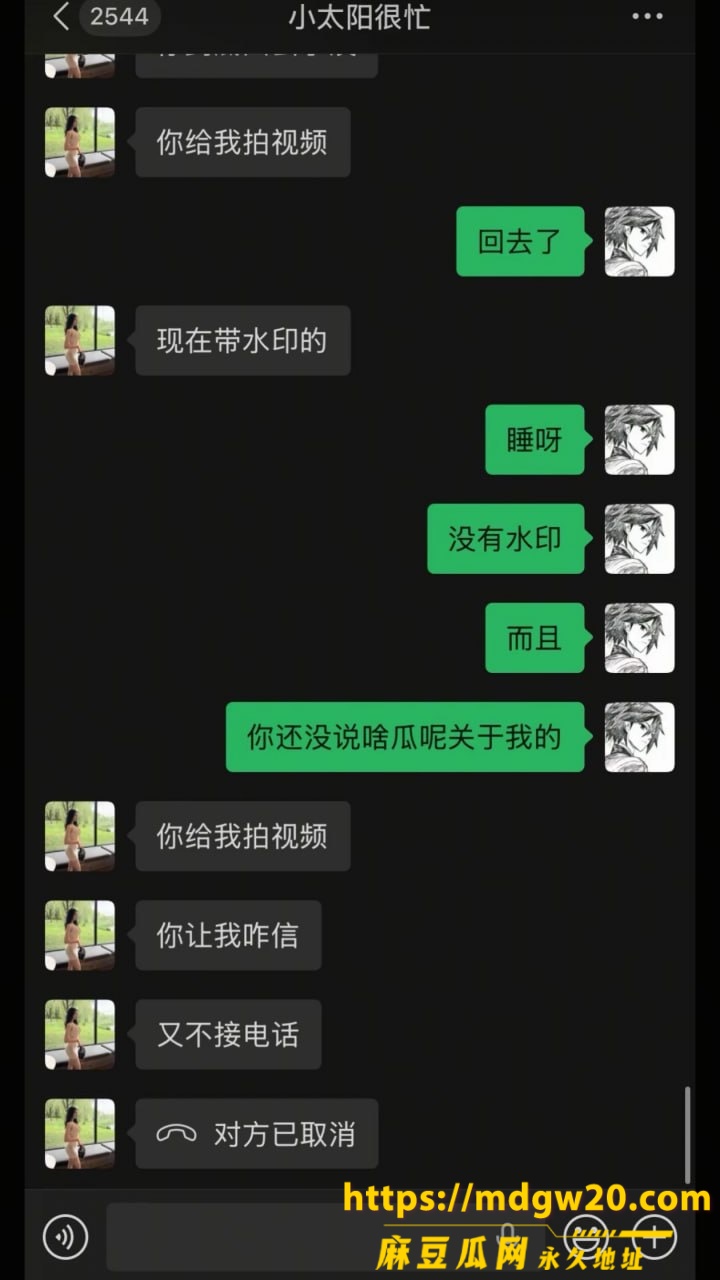Open the emoji picker

[585, 1238]
